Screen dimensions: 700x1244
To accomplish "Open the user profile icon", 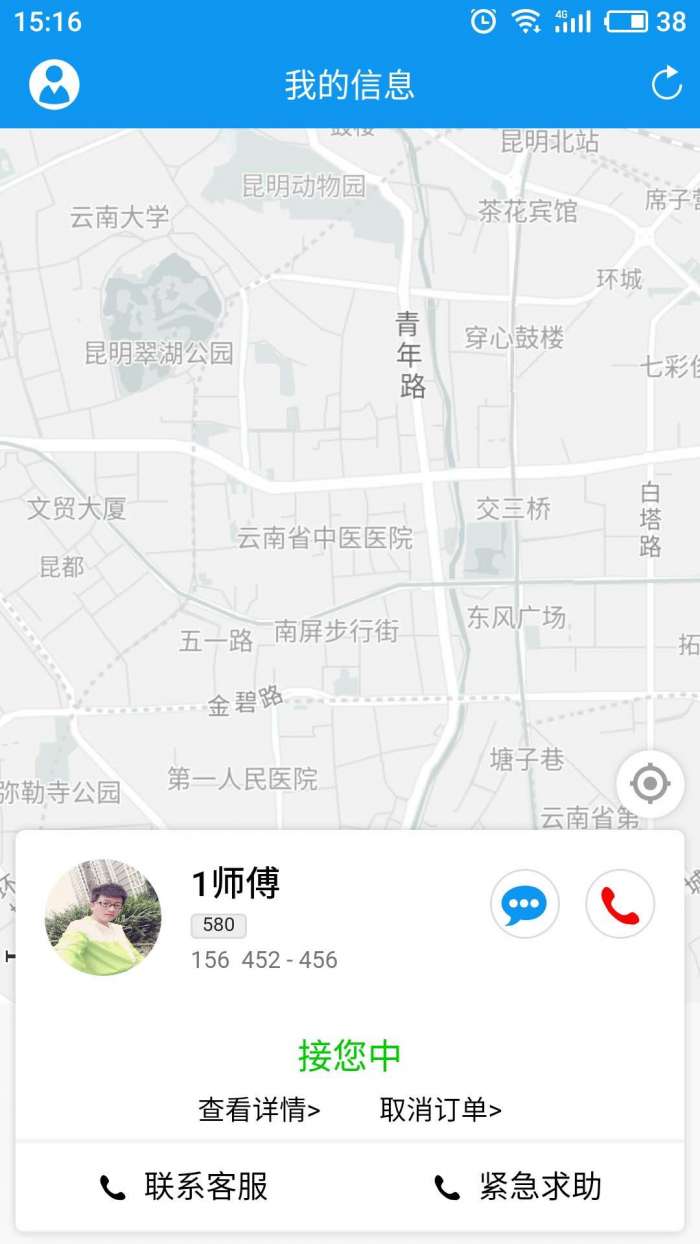I will 54,85.
